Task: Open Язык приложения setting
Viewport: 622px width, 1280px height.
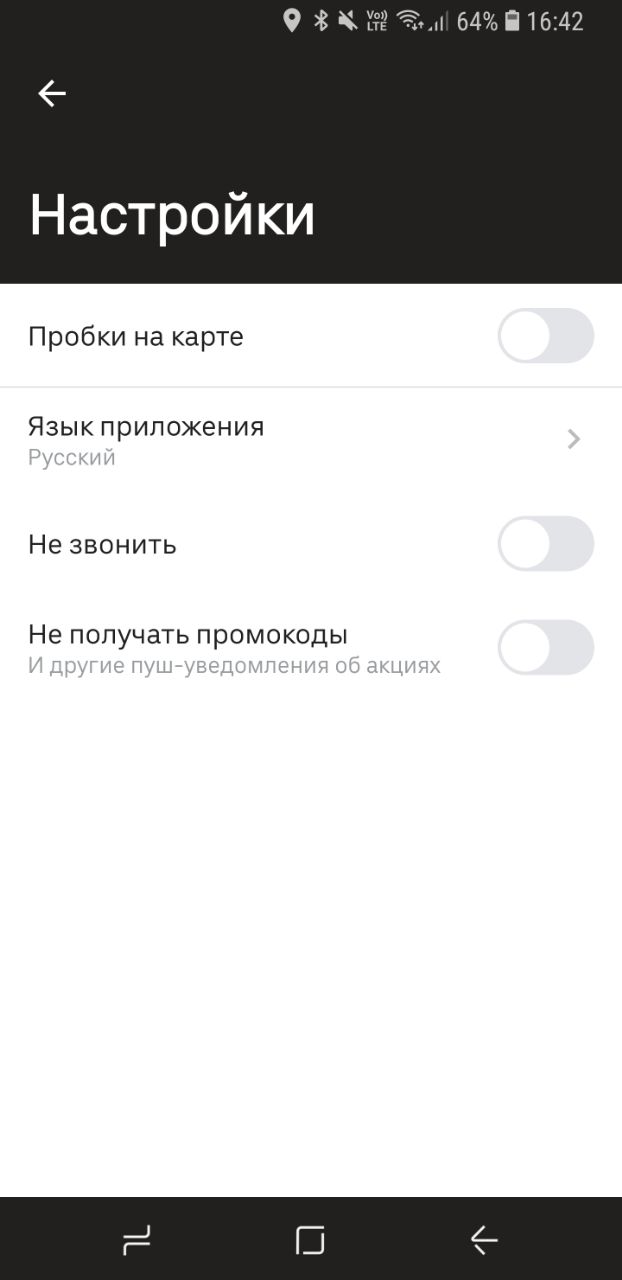Action: coord(300,440)
